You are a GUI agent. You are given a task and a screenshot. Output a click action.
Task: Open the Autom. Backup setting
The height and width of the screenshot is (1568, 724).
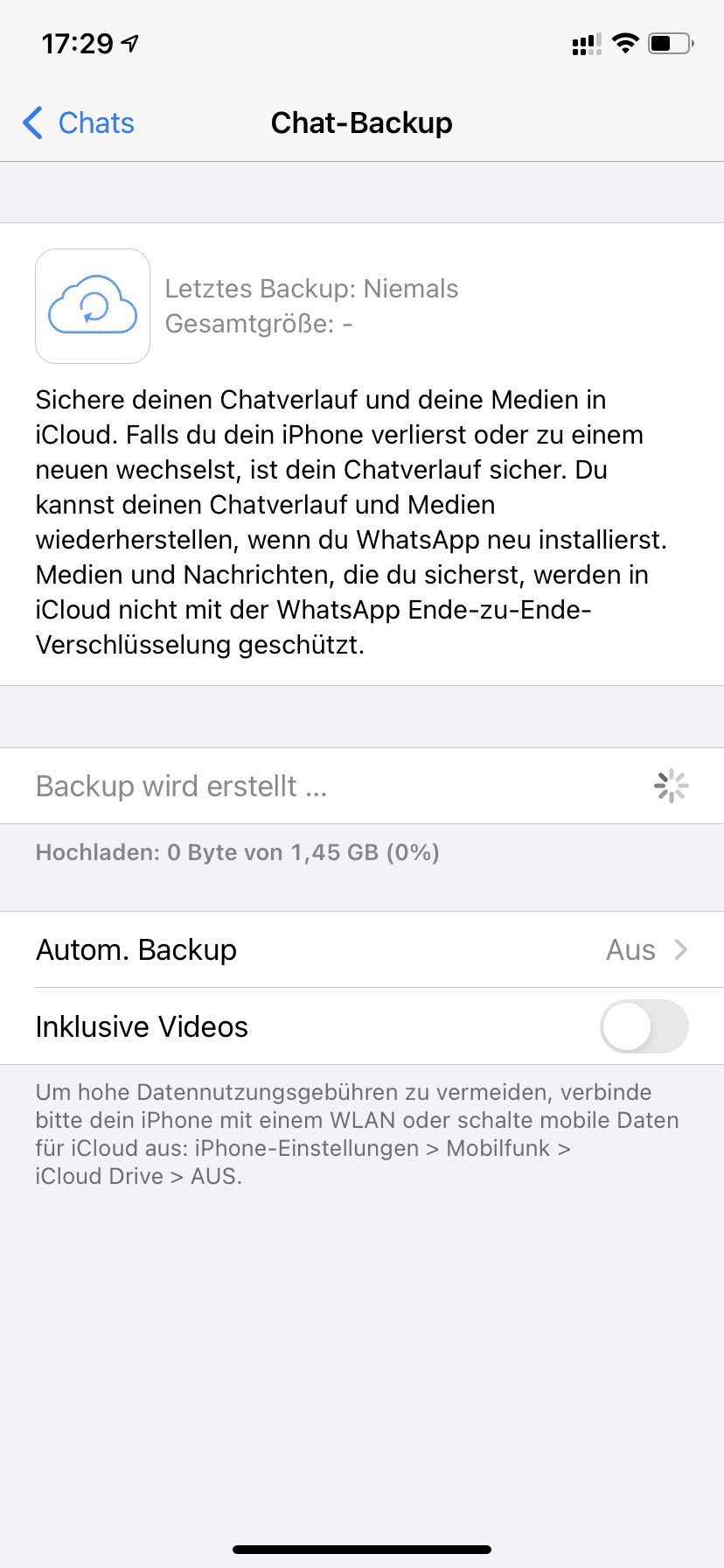(362, 949)
